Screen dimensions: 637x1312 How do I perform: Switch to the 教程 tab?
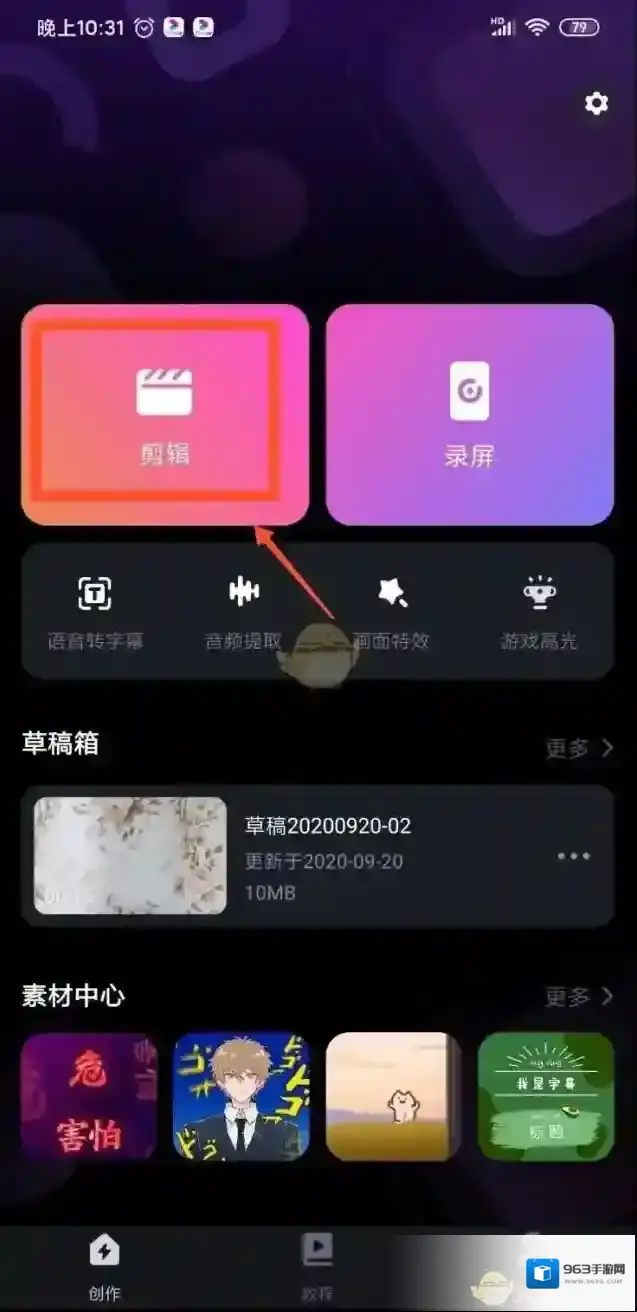(317, 1266)
